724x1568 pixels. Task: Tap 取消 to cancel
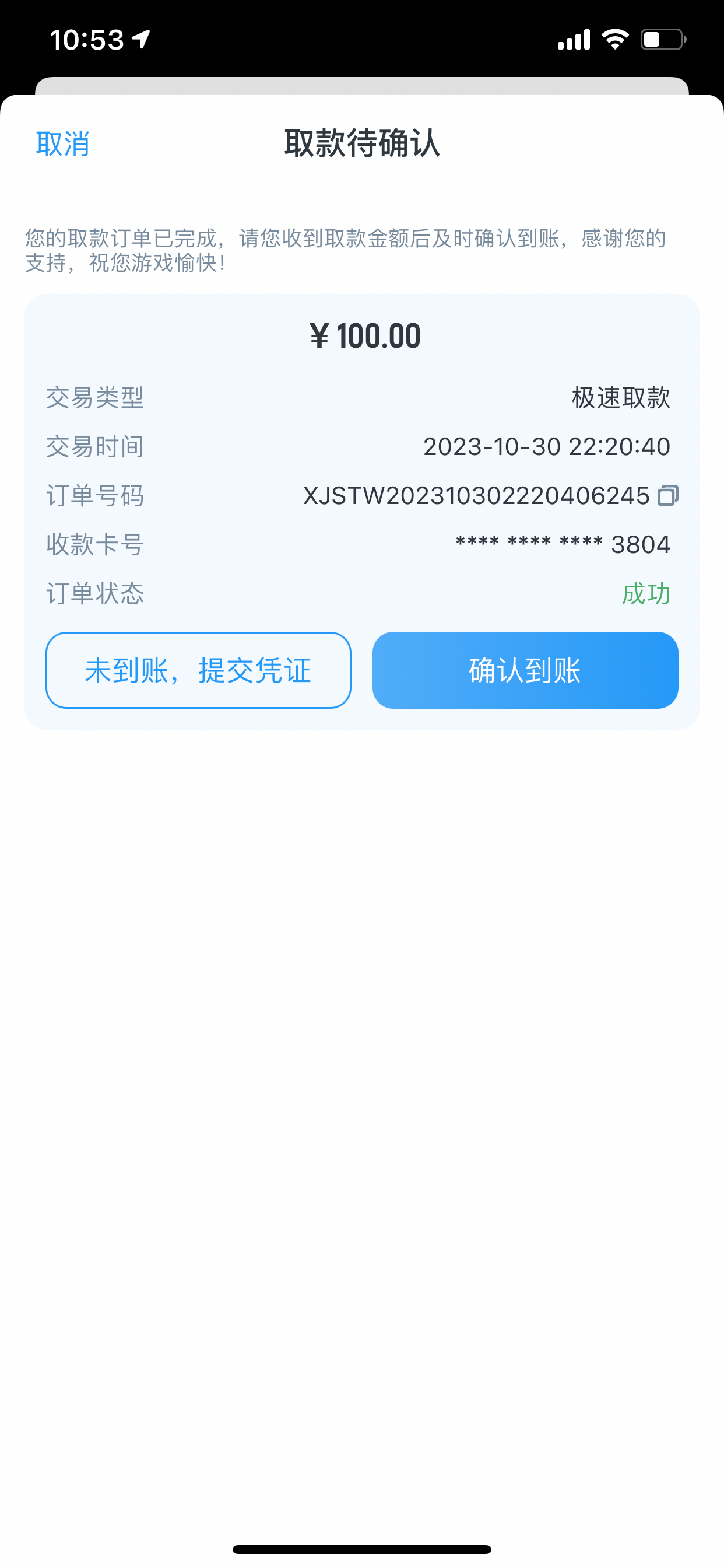pyautogui.click(x=63, y=144)
